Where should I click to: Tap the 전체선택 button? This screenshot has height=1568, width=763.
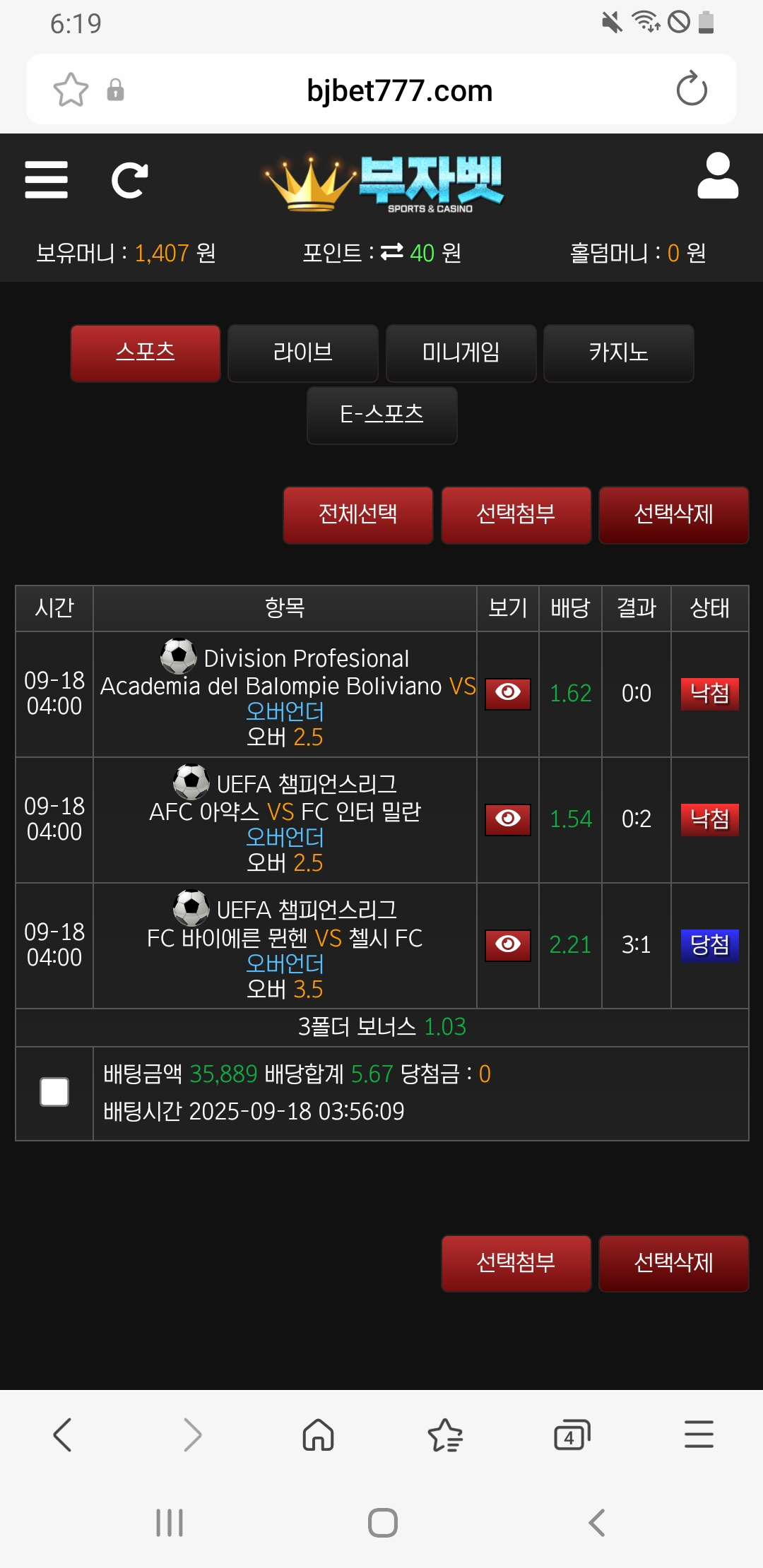(358, 515)
